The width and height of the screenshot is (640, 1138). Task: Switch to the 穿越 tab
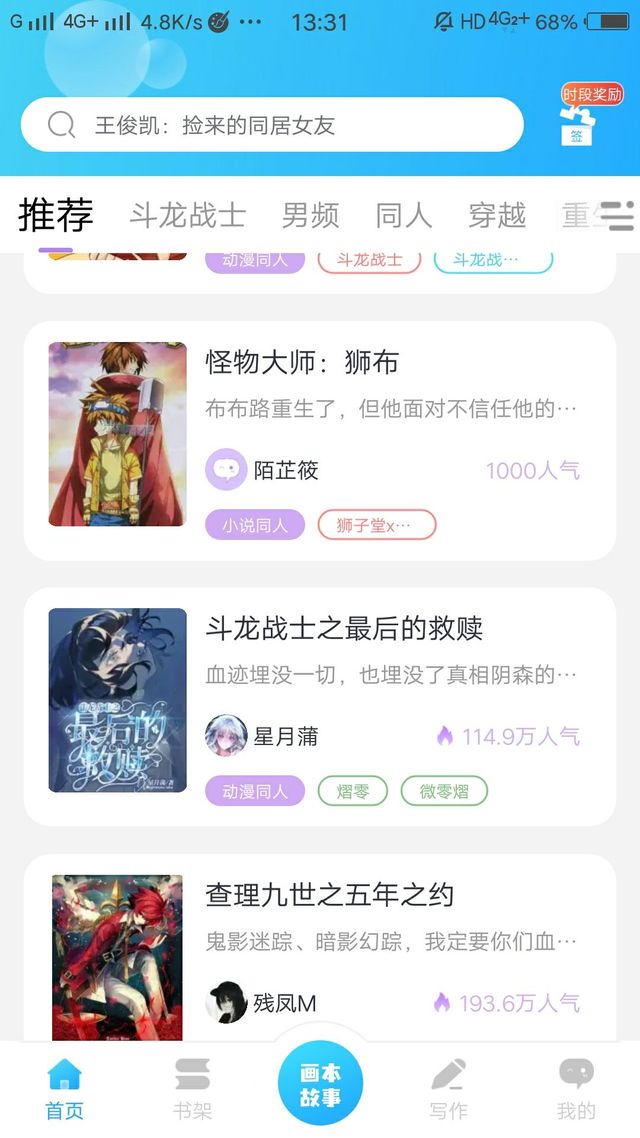(497, 216)
